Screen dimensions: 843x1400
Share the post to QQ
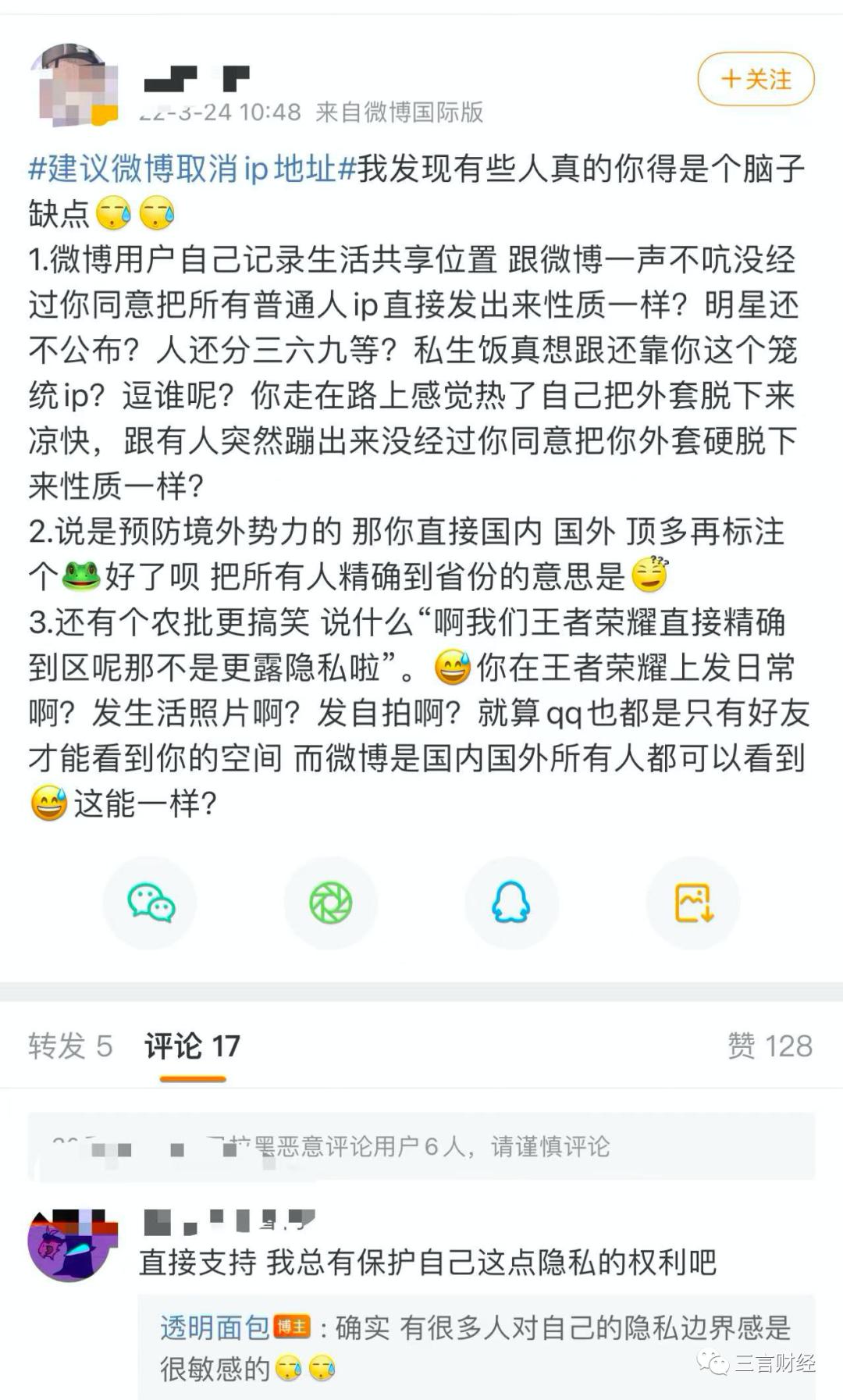tap(511, 903)
